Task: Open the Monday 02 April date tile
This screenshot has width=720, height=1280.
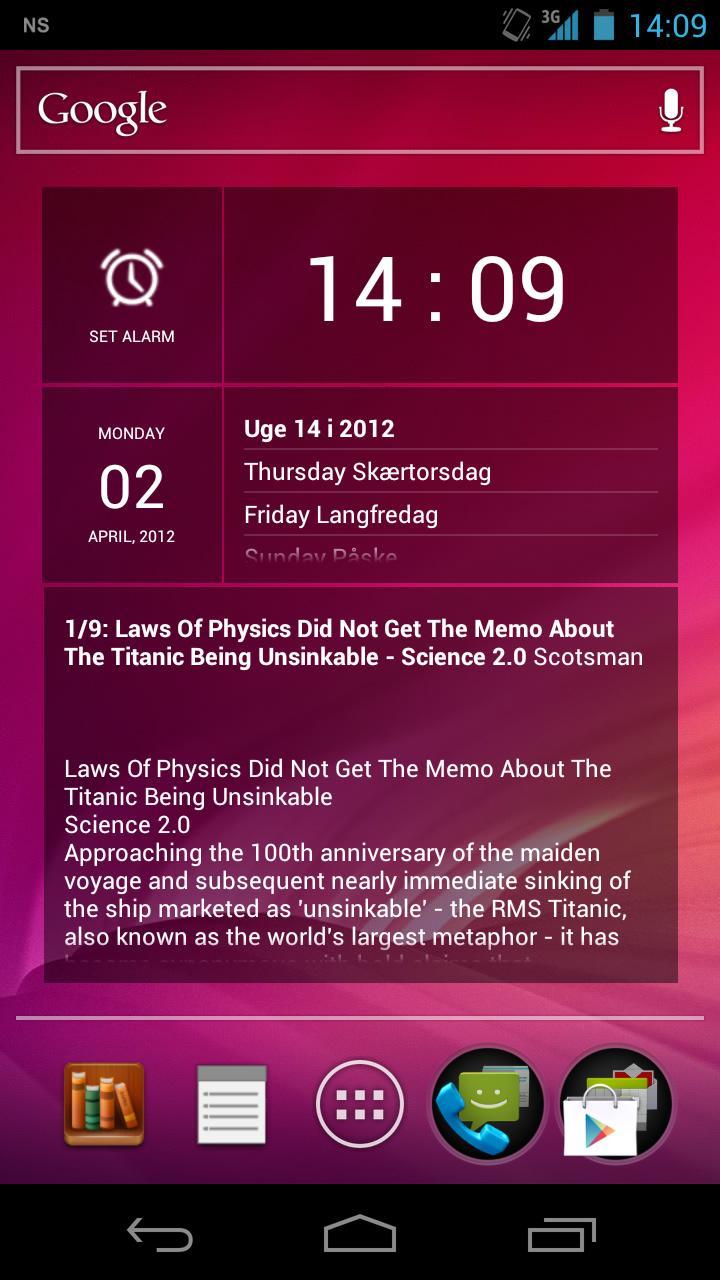Action: 132,485
